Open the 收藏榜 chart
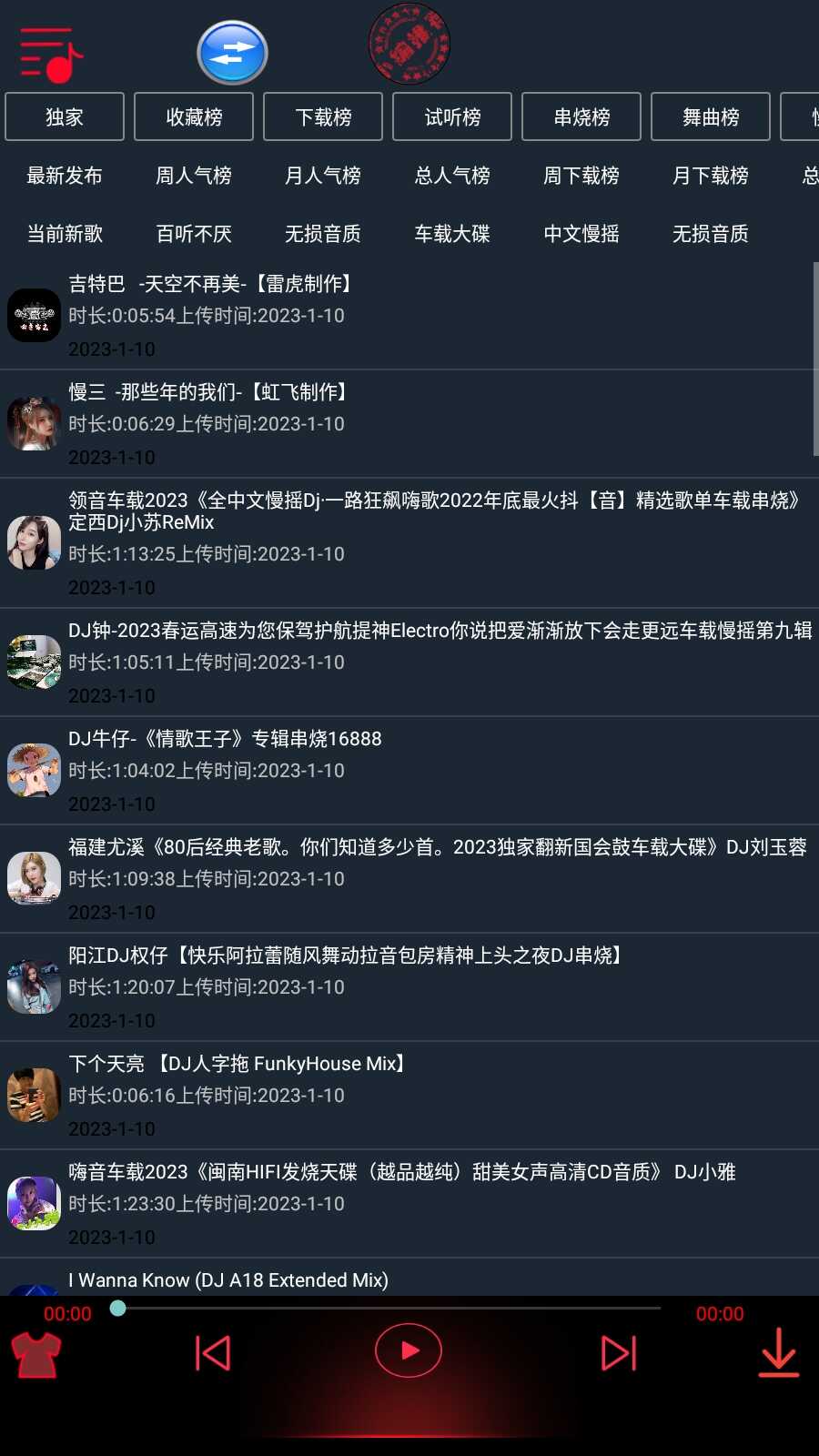Image resolution: width=819 pixels, height=1456 pixels. click(x=194, y=116)
